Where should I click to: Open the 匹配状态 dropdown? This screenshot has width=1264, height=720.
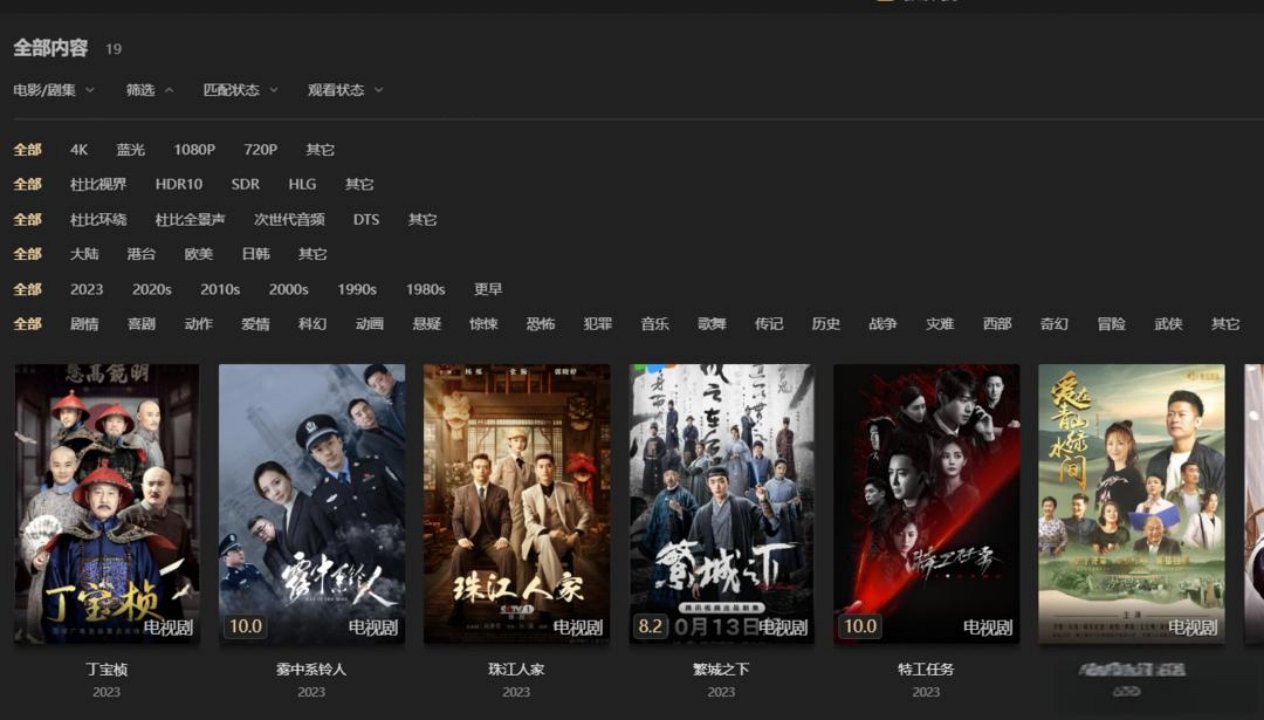[x=240, y=90]
